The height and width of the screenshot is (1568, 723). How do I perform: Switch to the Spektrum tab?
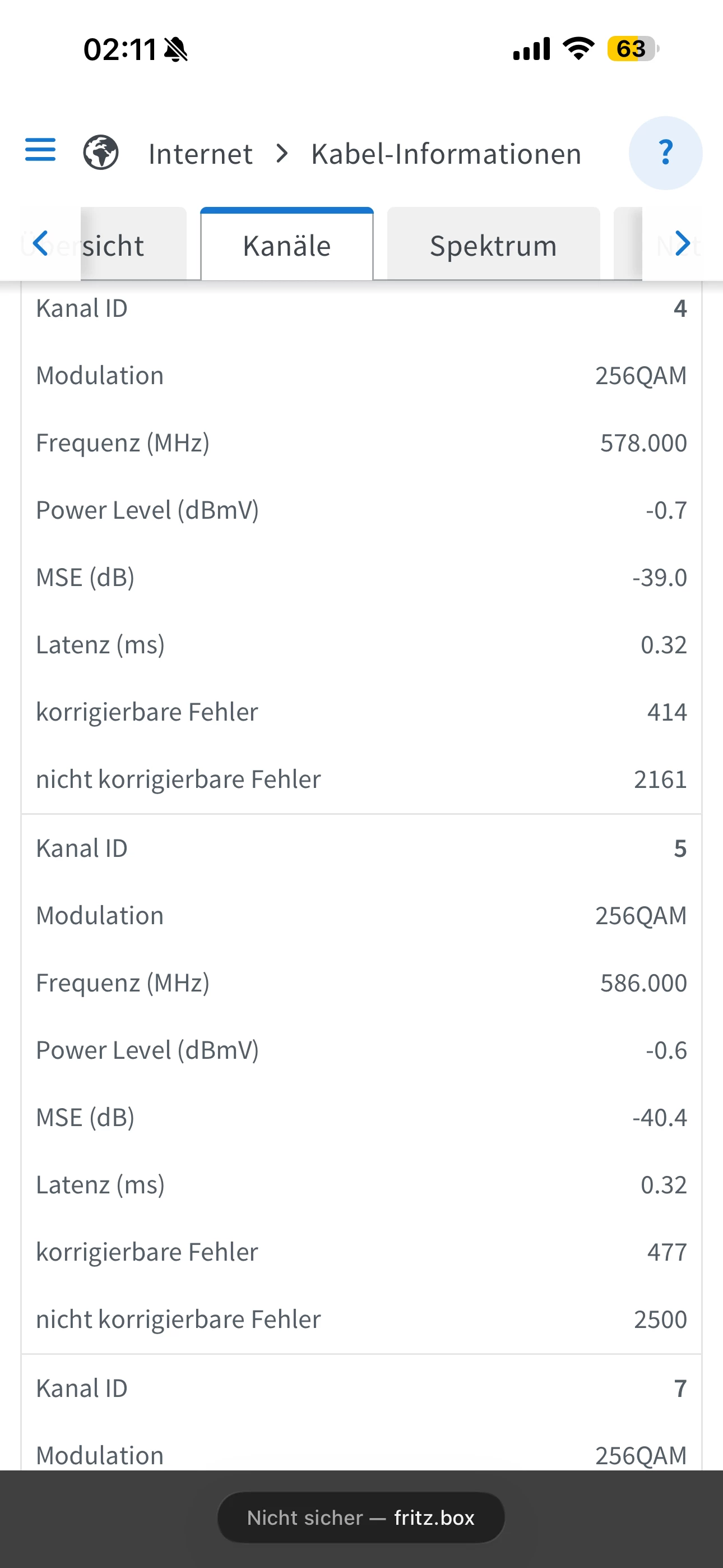493,246
